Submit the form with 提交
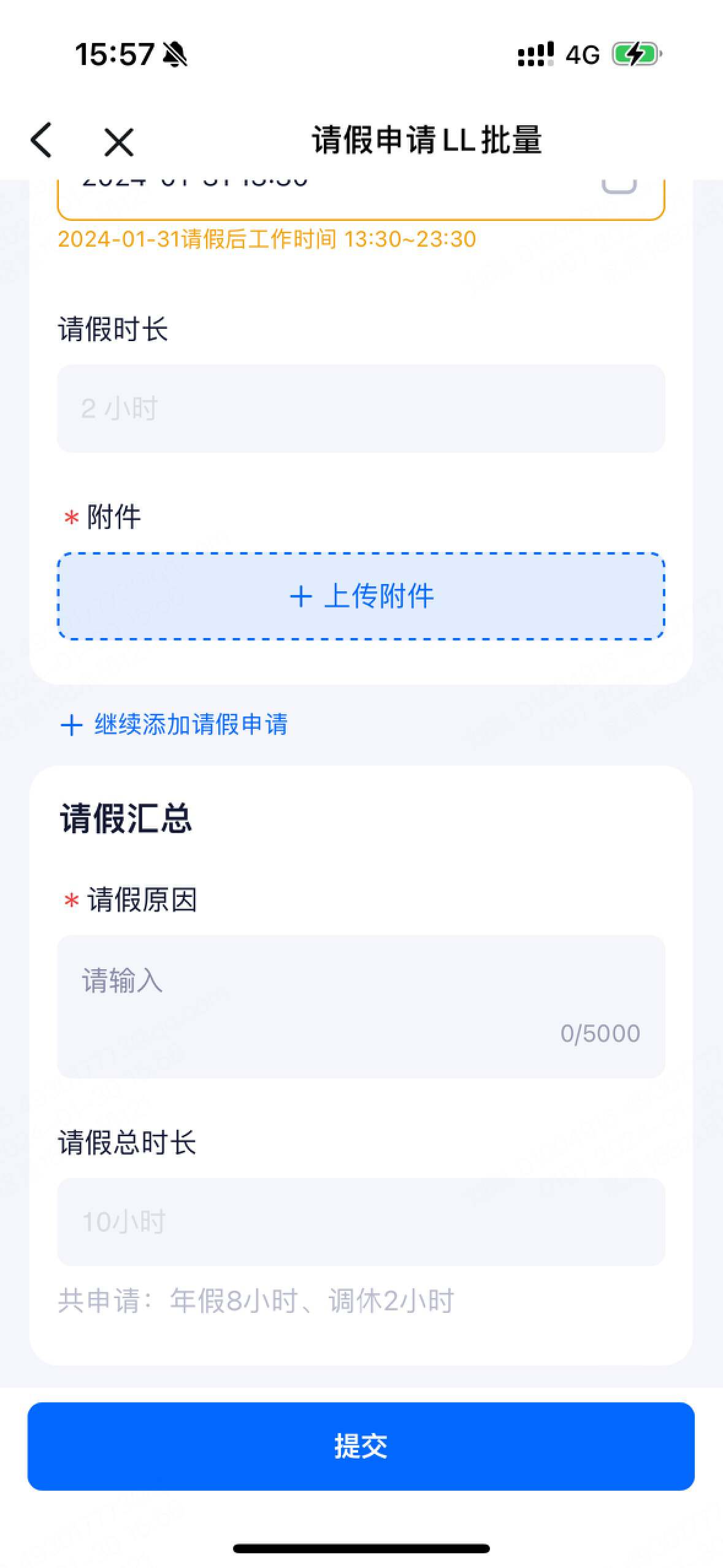Screen dimensions: 723x1568 pyautogui.click(x=361, y=1446)
